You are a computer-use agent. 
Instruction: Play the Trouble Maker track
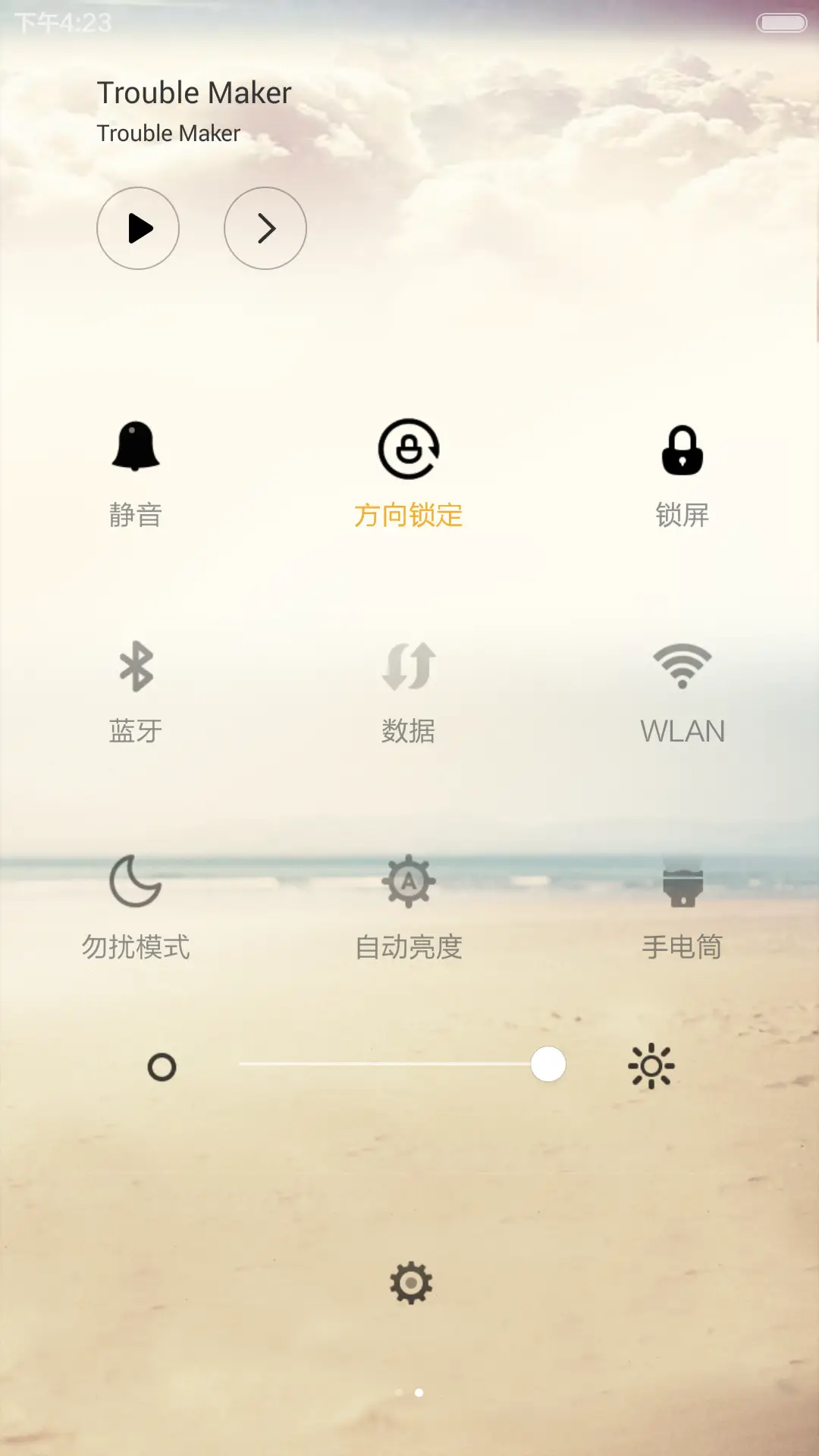pos(138,228)
